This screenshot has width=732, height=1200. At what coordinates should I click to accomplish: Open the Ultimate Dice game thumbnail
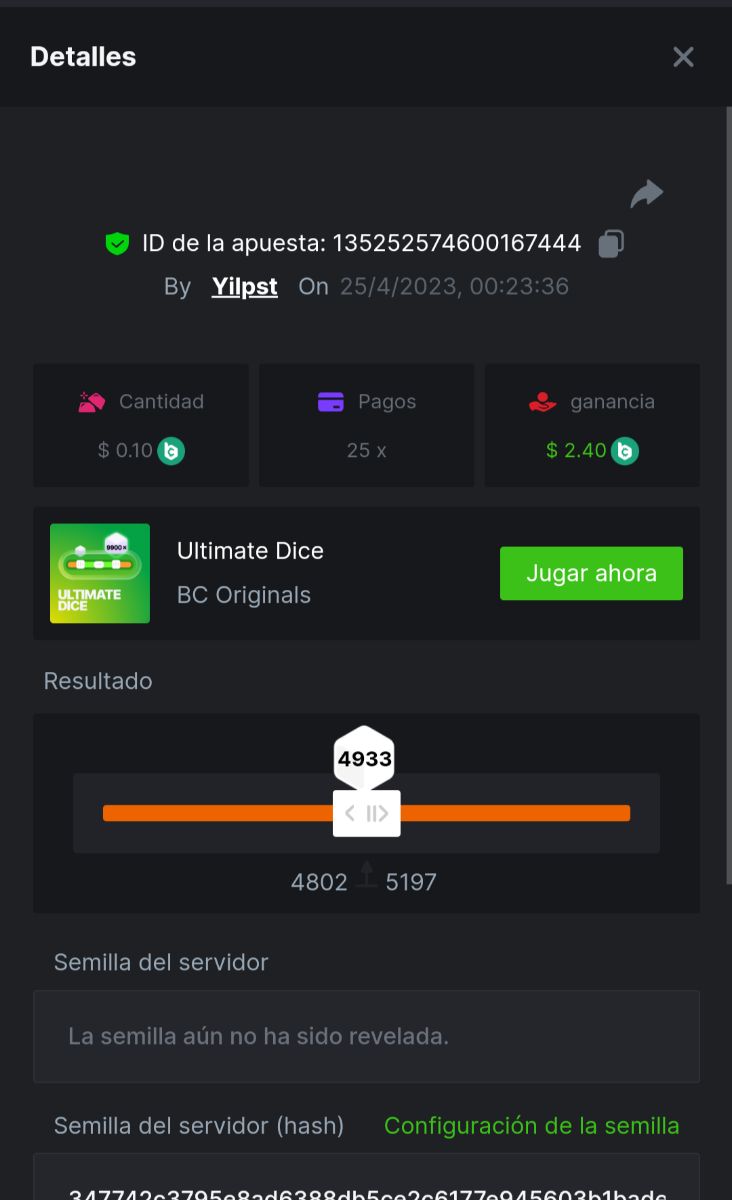(100, 573)
